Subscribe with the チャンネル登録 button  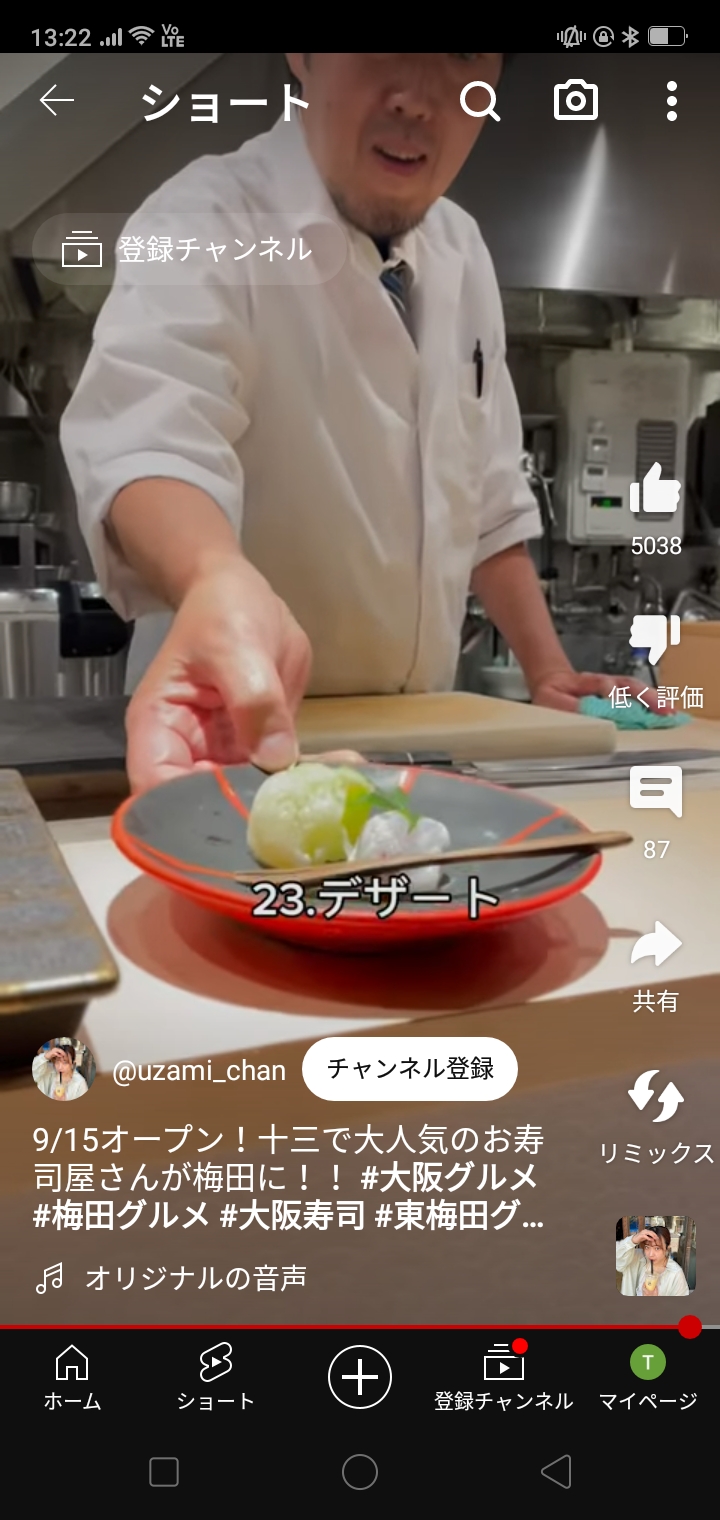[410, 1069]
